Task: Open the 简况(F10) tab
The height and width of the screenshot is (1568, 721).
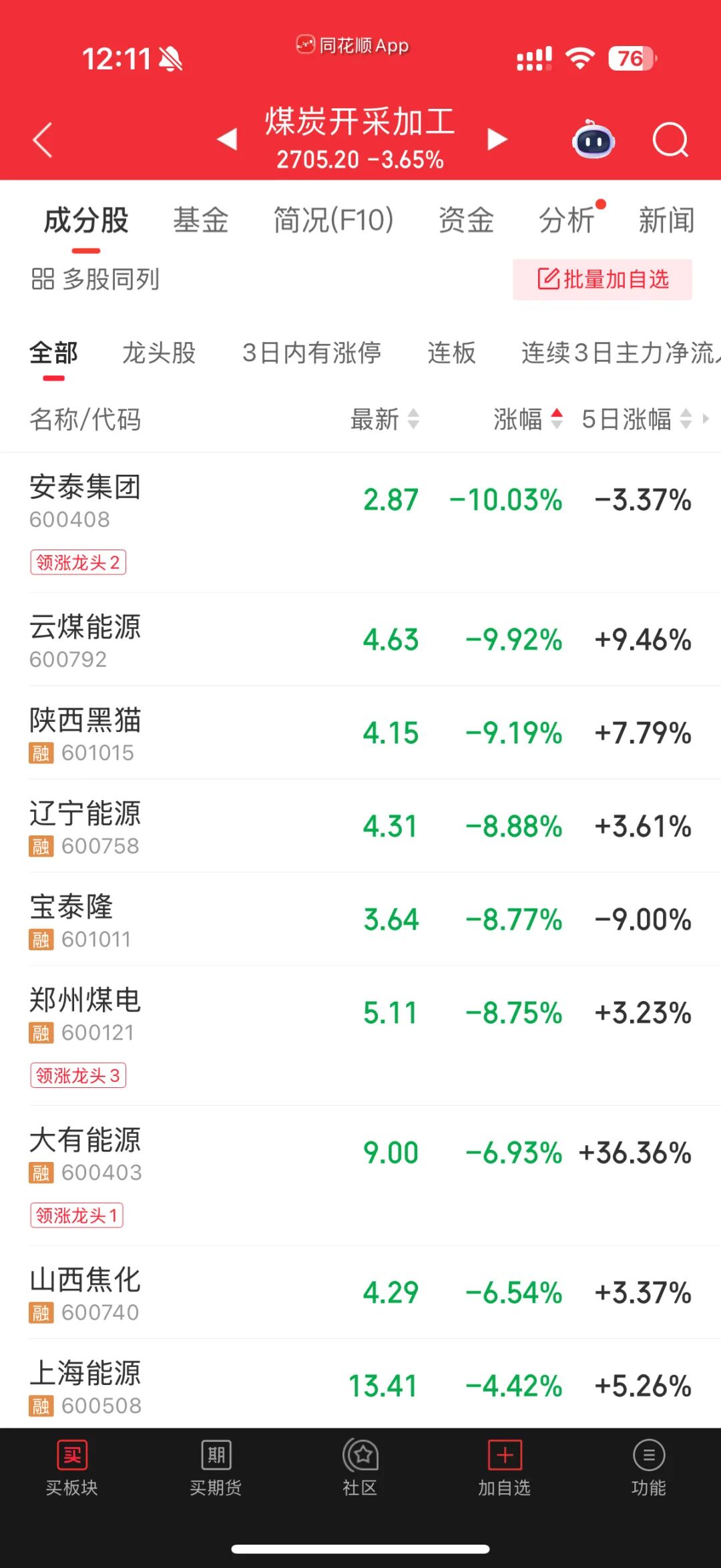Action: [x=333, y=220]
